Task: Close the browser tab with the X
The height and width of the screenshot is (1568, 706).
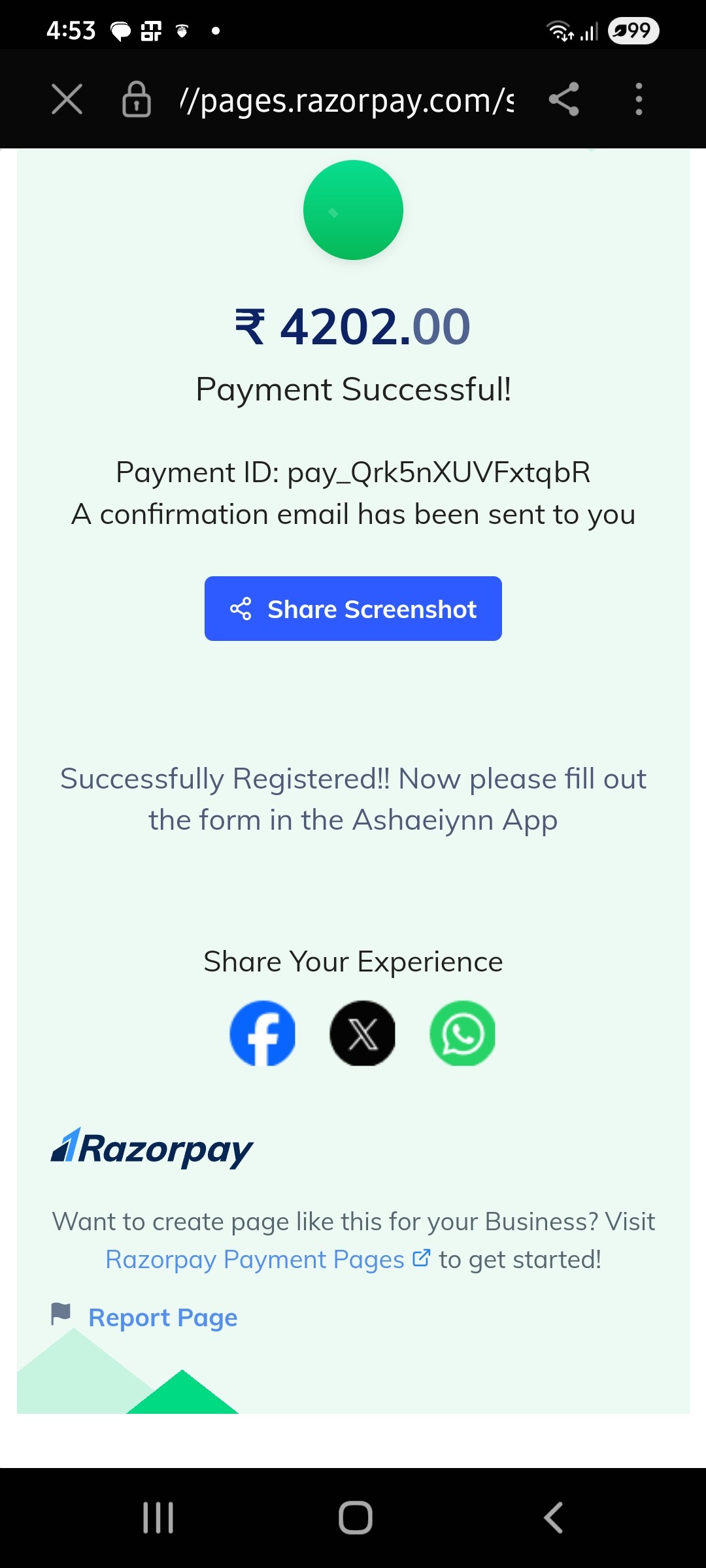Action: [67, 99]
